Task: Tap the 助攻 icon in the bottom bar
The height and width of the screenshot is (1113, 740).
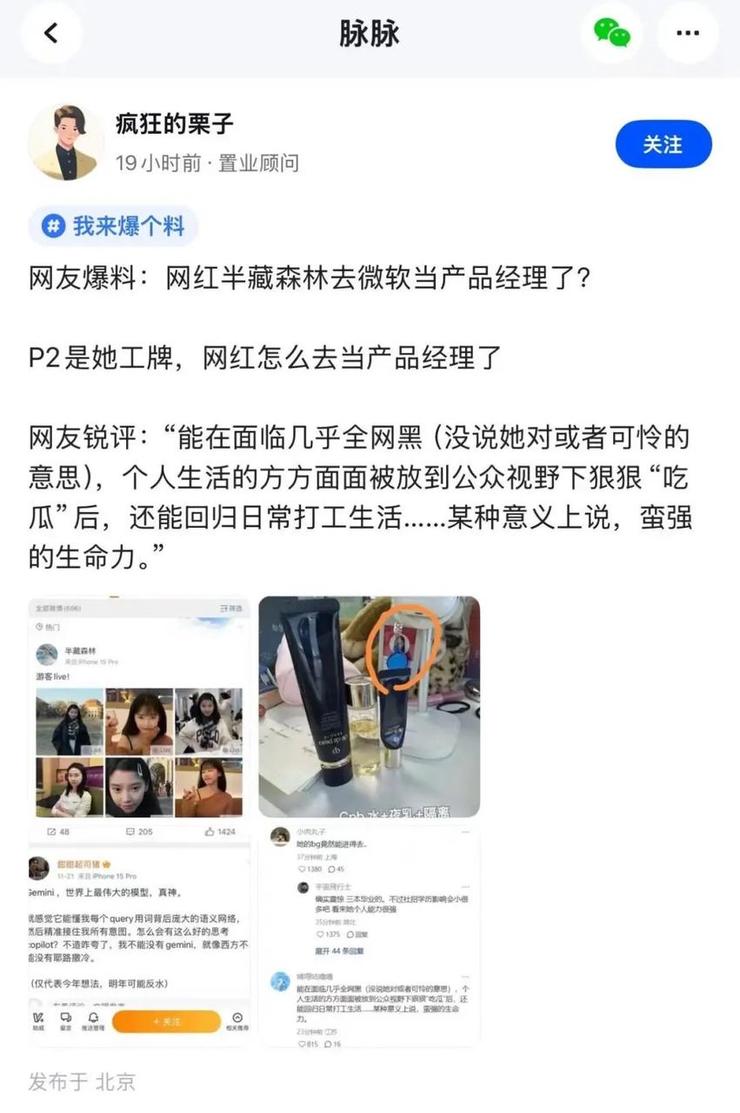Action: tap(38, 1017)
